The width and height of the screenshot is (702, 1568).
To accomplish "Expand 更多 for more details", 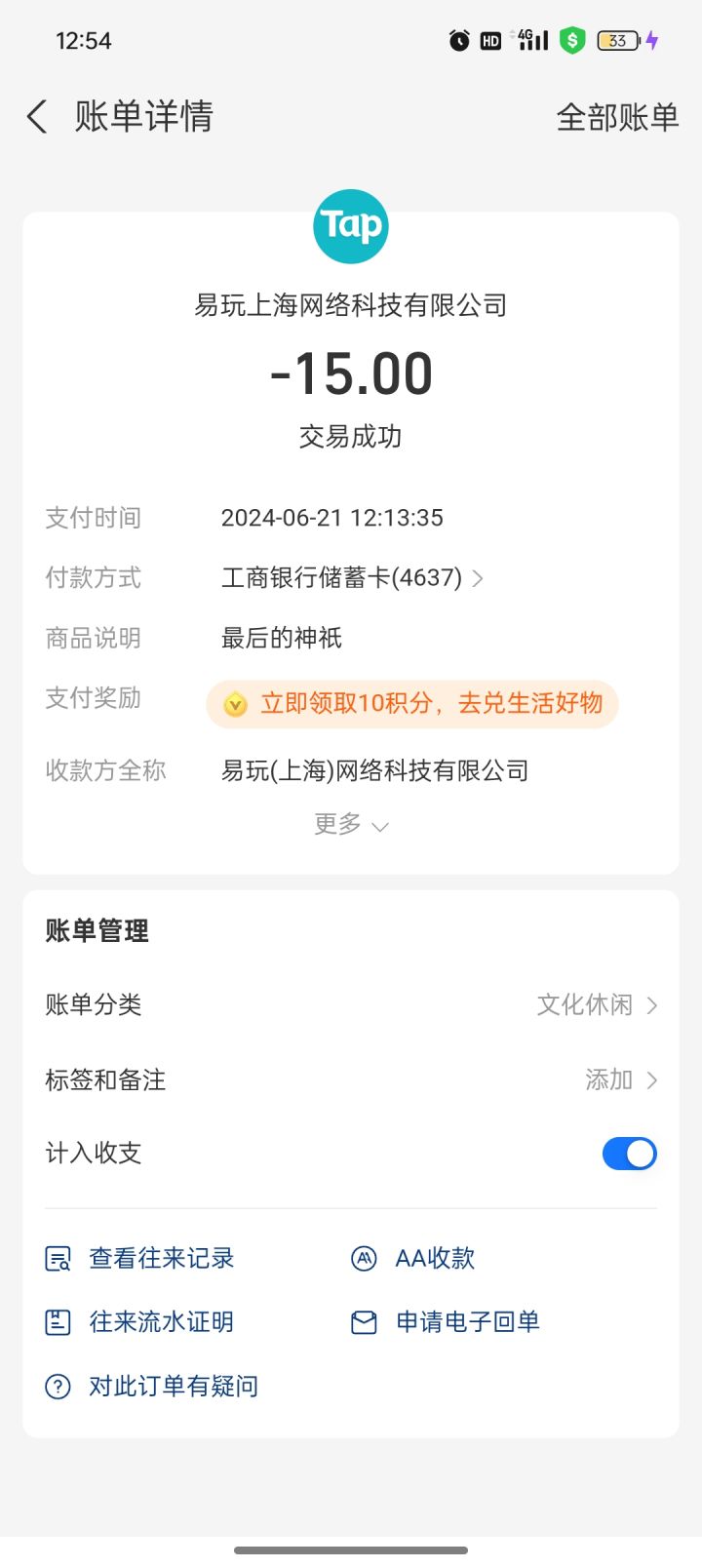I will pyautogui.click(x=351, y=825).
